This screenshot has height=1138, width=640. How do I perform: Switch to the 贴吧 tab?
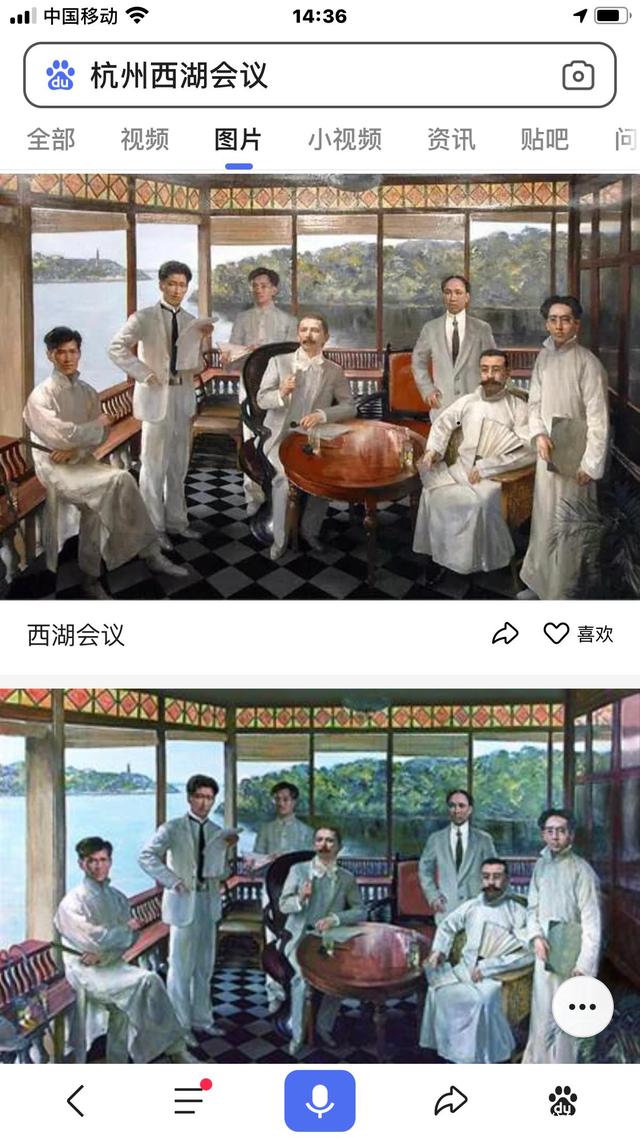point(544,139)
